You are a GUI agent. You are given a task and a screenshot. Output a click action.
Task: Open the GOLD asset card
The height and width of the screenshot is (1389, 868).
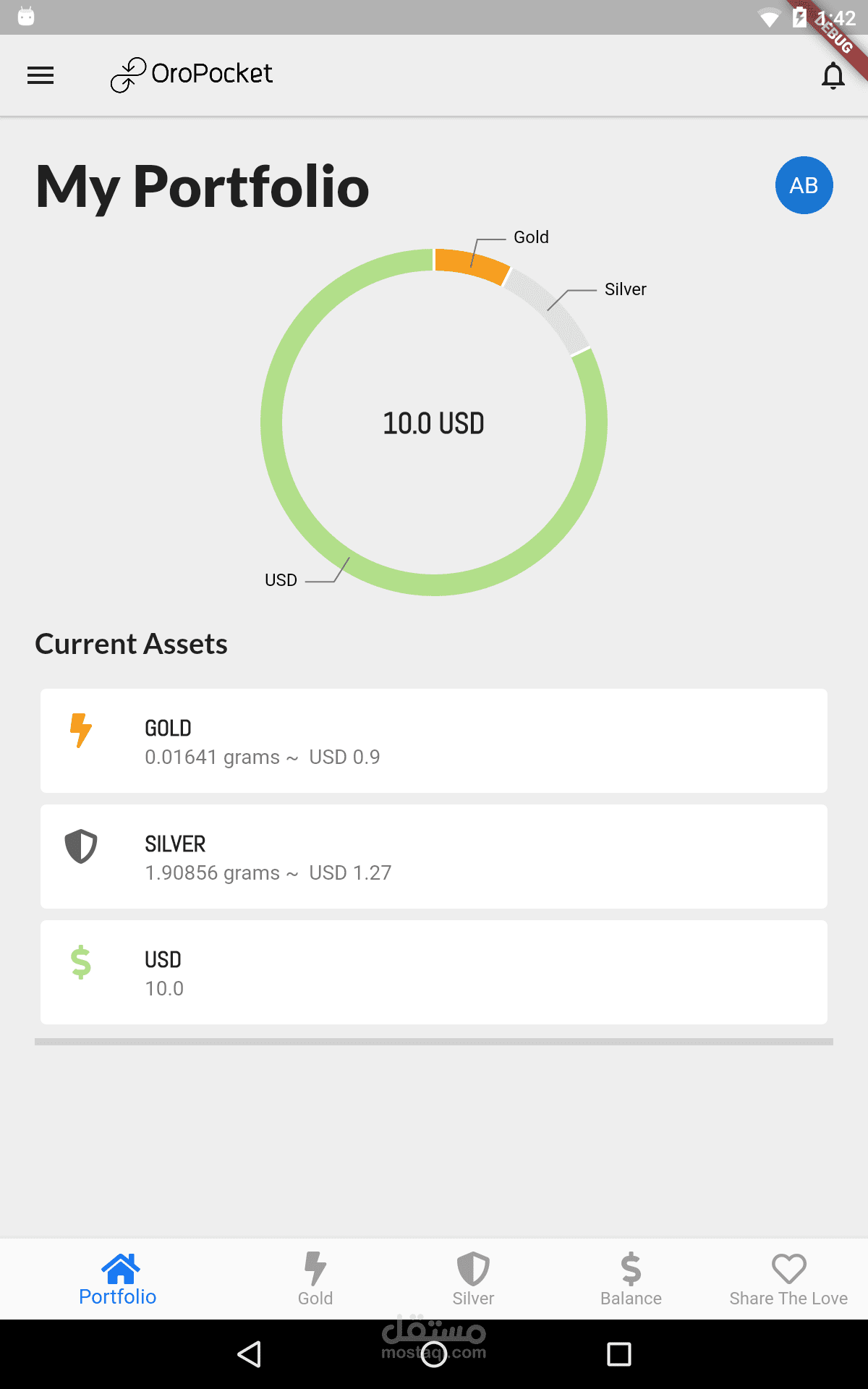[x=434, y=741]
